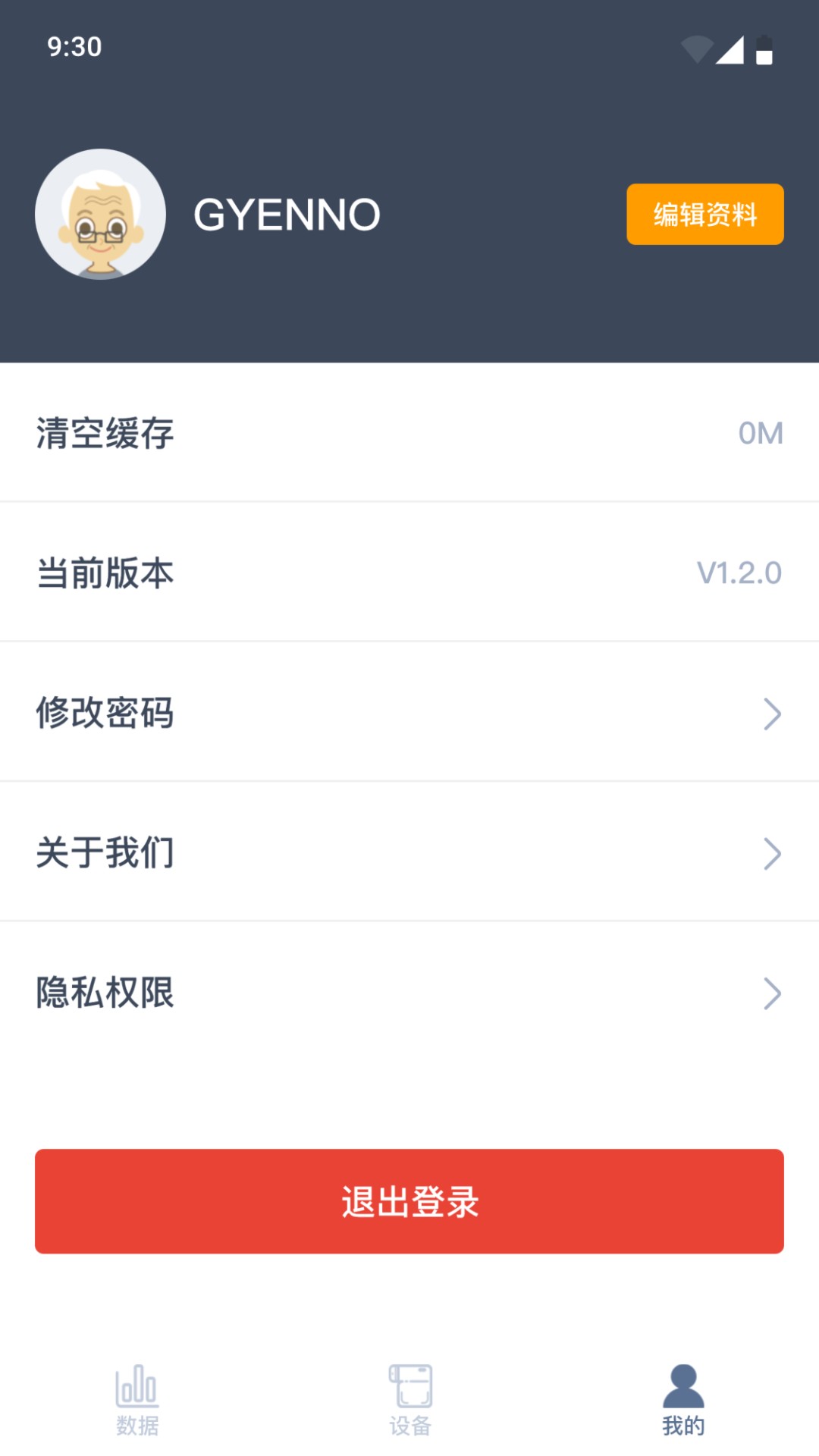Tap the 0M cache size label
The height and width of the screenshot is (1456, 819).
tap(761, 434)
